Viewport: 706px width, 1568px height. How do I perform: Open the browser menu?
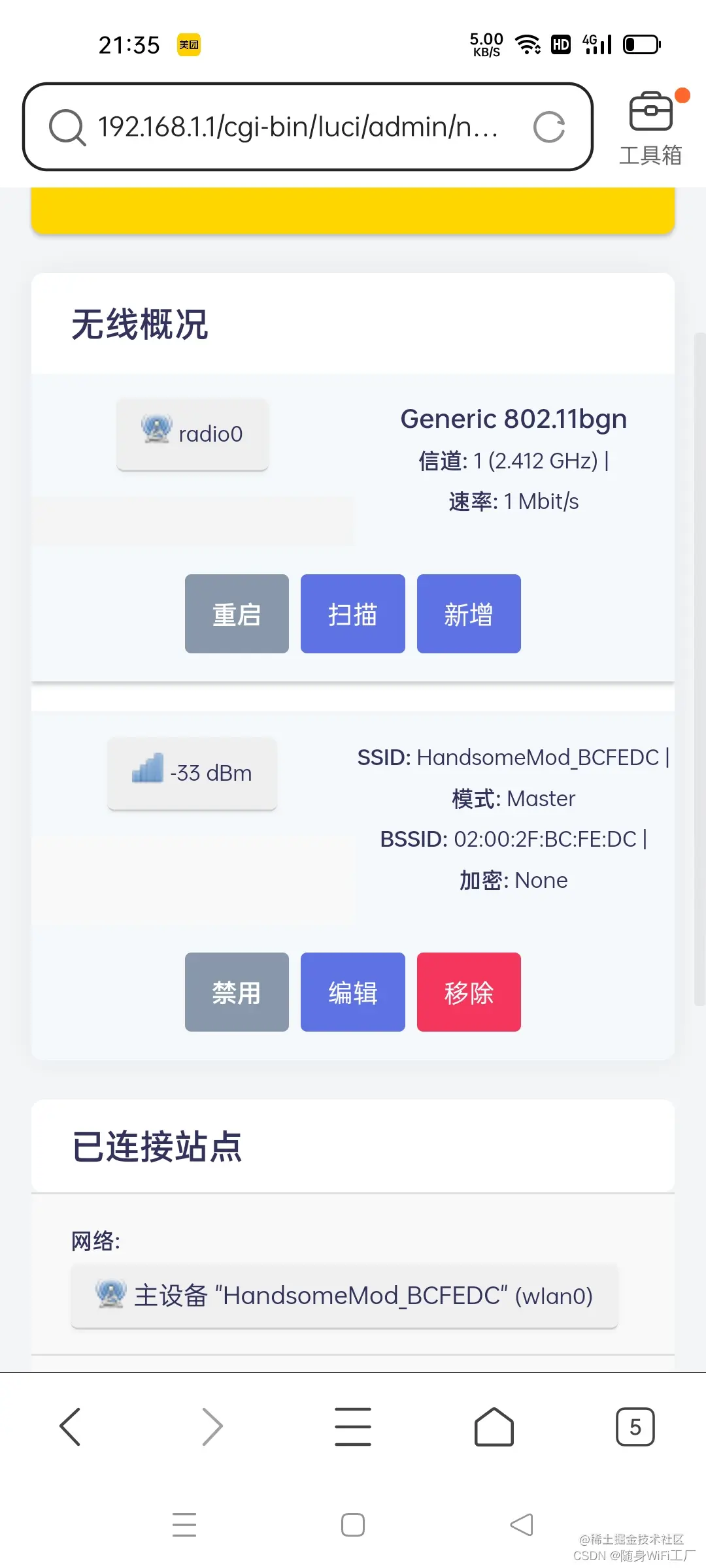point(353,1427)
